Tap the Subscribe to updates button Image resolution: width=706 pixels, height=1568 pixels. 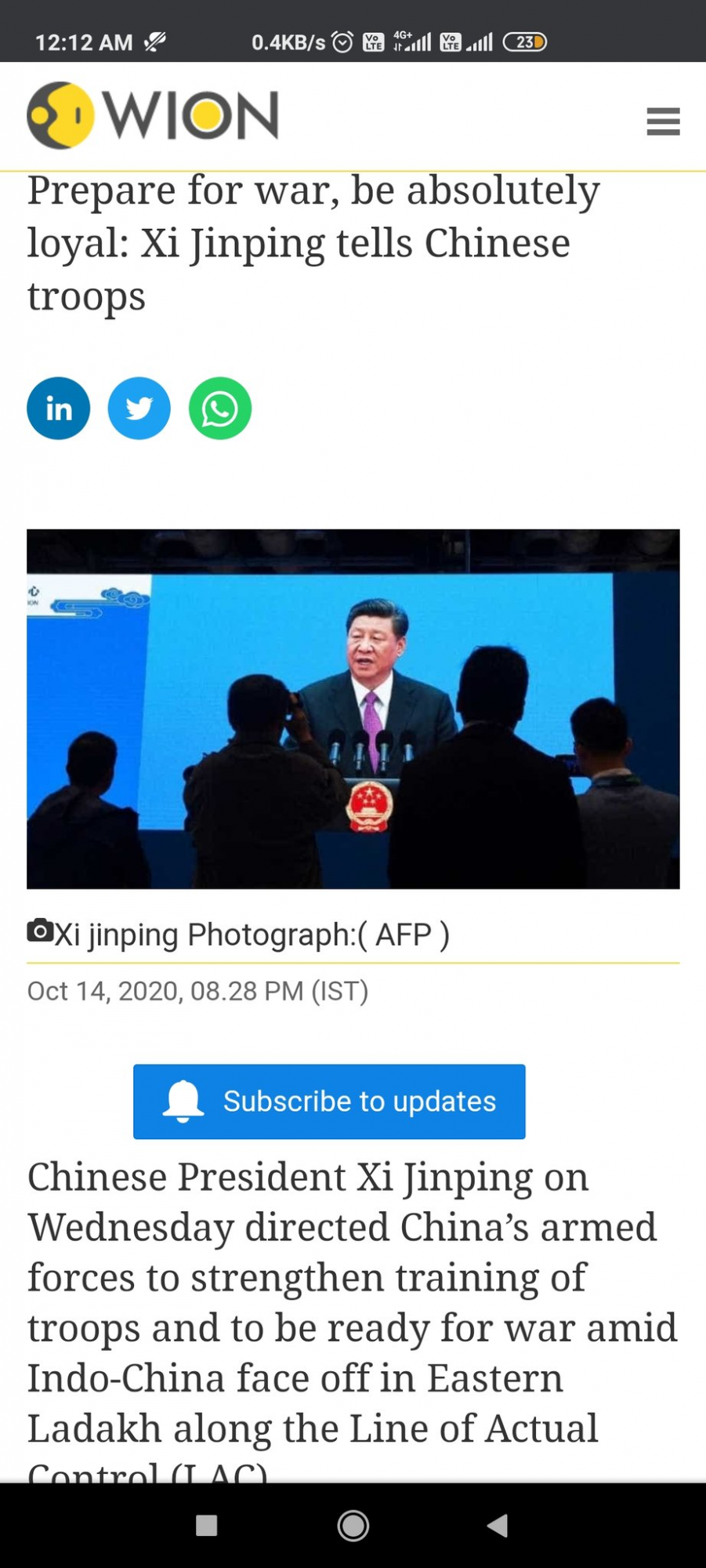(329, 1102)
